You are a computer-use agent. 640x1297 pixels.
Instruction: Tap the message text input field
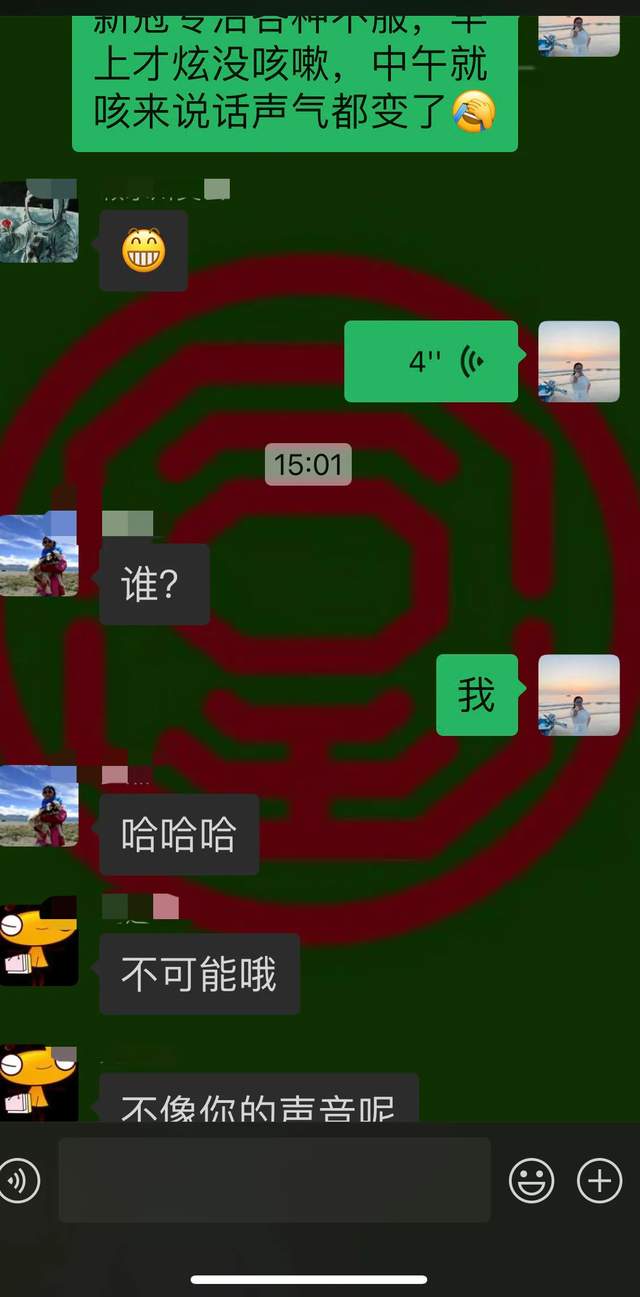click(274, 1180)
